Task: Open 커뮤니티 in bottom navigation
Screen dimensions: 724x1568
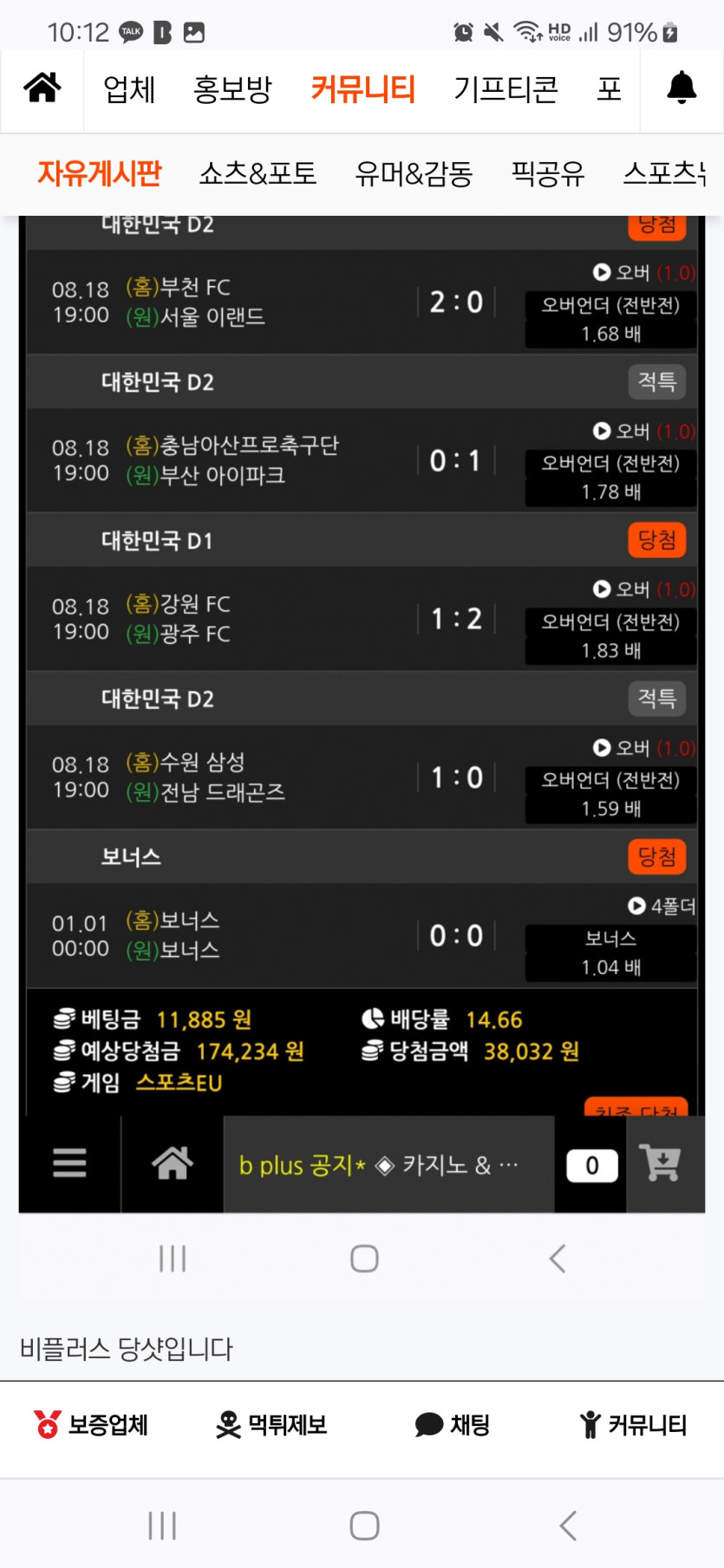Action: coord(633,1425)
